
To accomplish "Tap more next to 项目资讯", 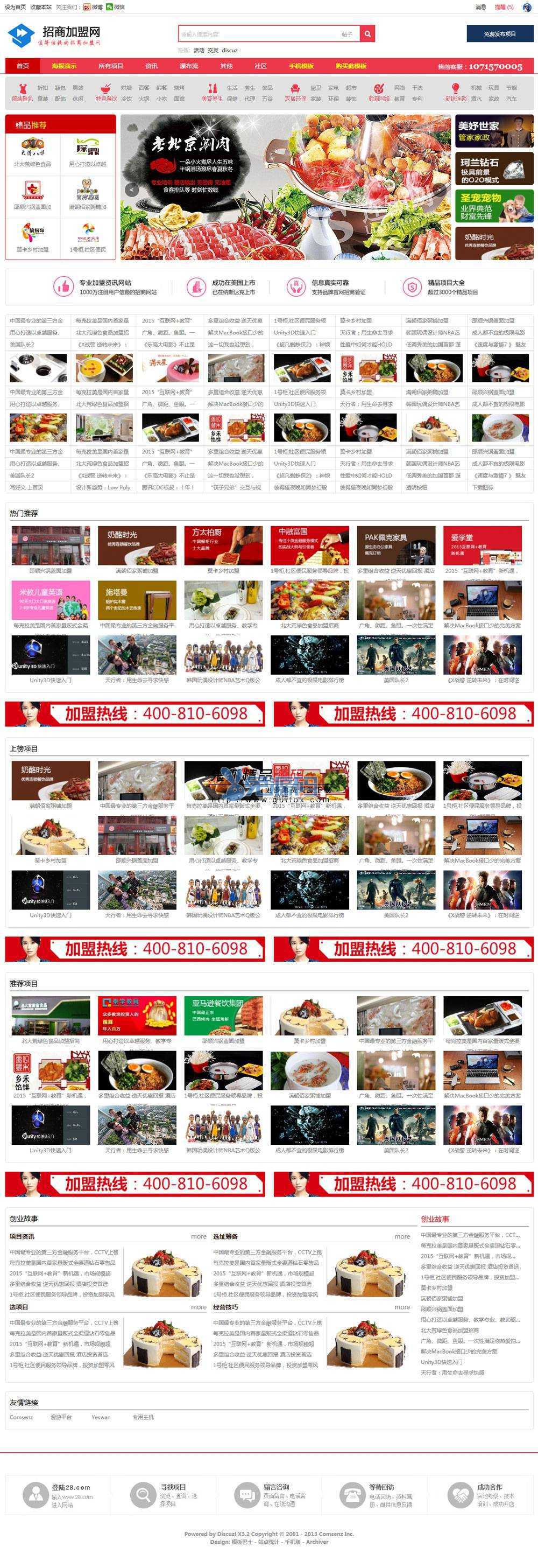I will point(199,1236).
